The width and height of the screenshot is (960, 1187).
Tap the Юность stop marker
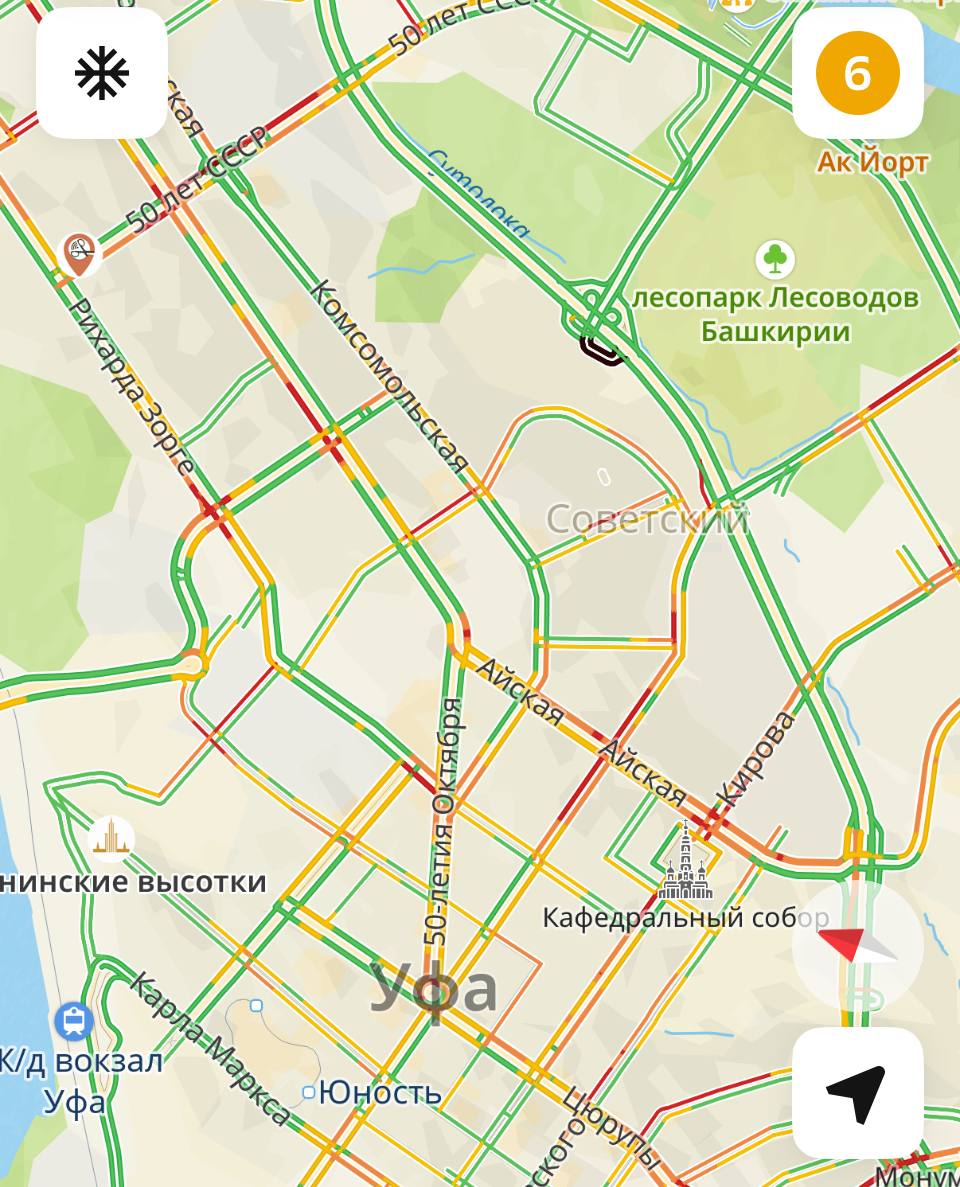(x=309, y=1092)
